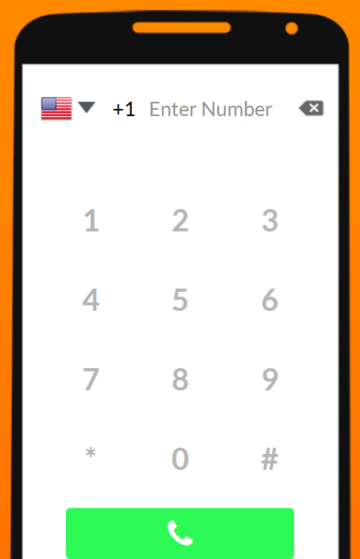
Task: Dial digit 3 on the keypad
Action: [270, 221]
